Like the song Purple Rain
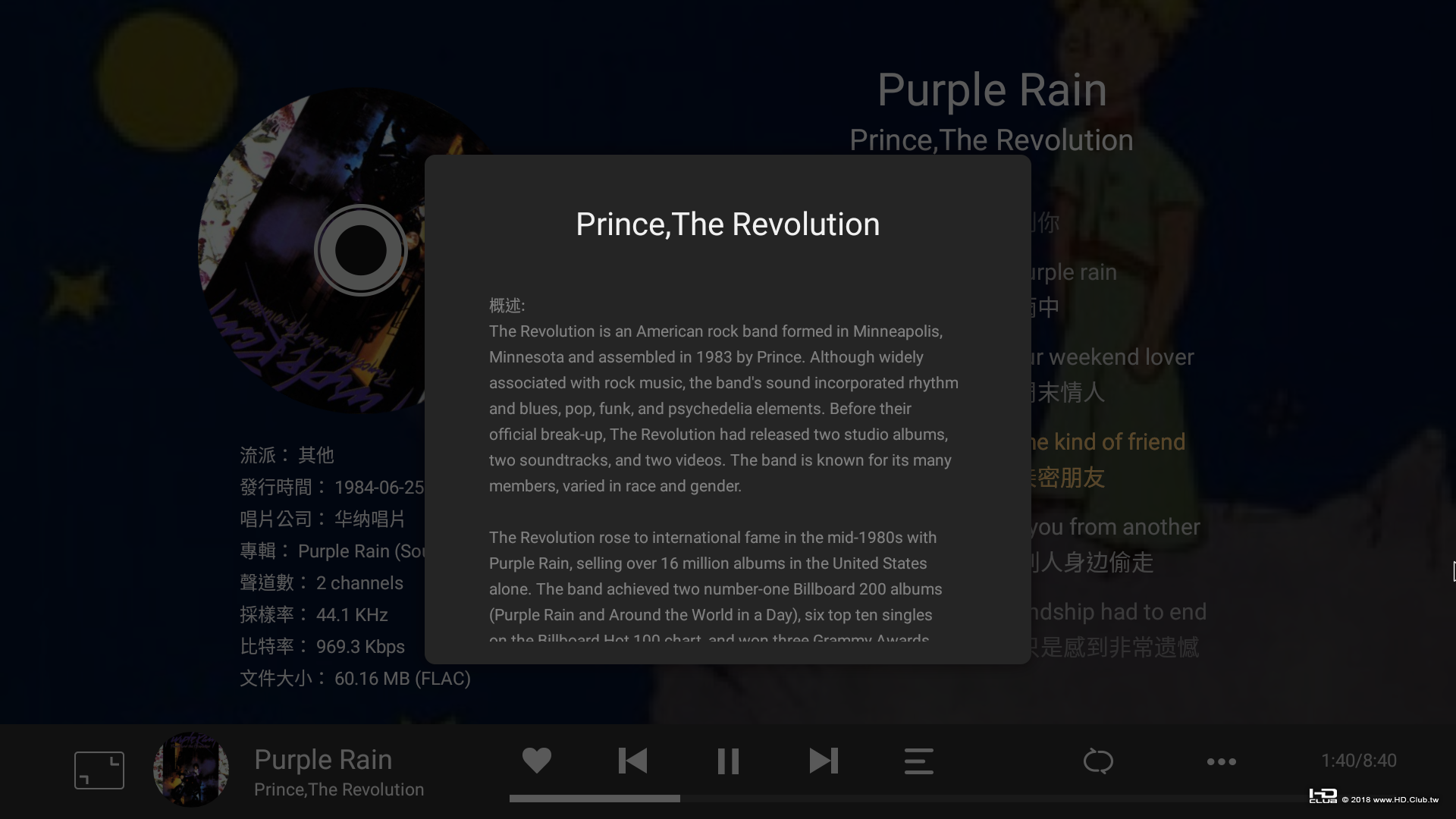The image size is (1456, 819). (x=536, y=761)
